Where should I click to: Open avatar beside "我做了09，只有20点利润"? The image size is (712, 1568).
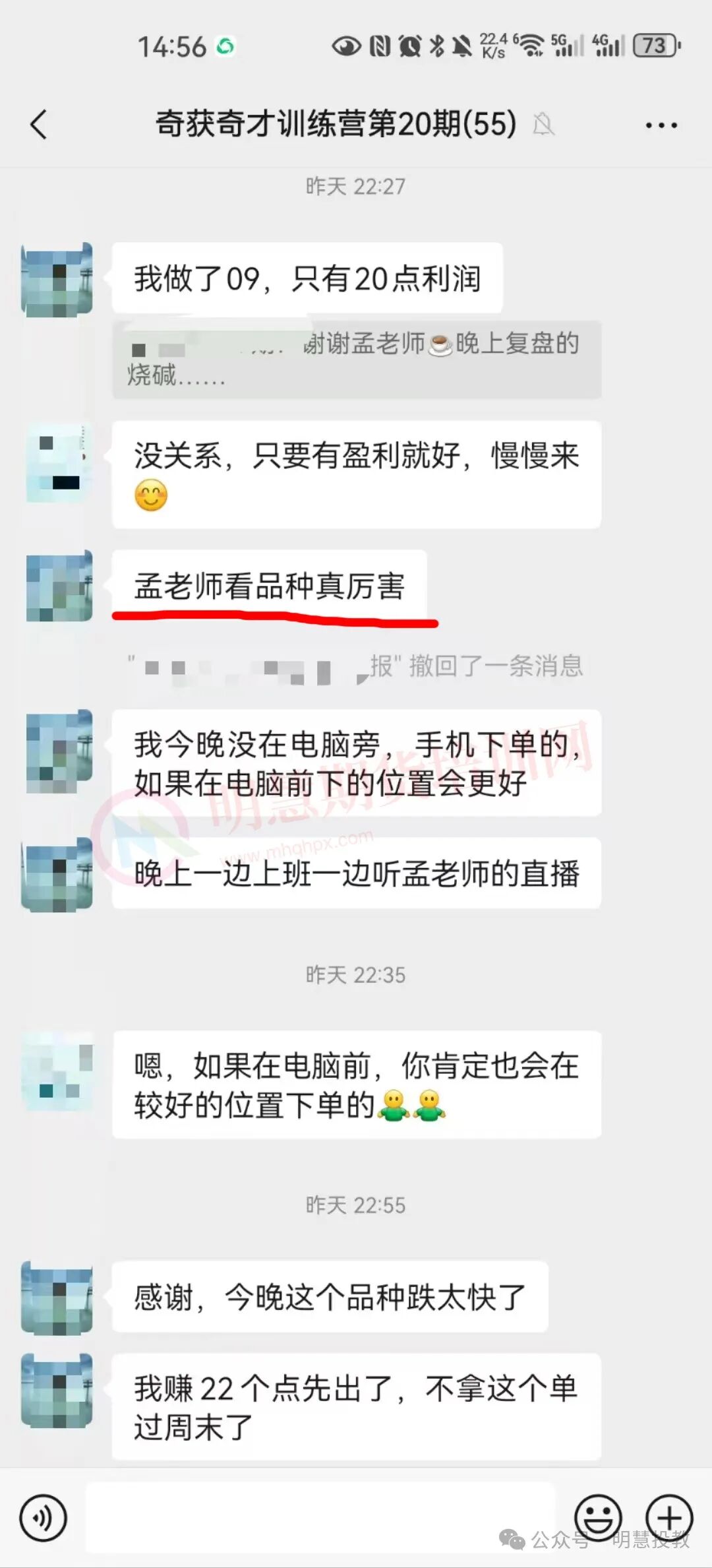pos(57,279)
